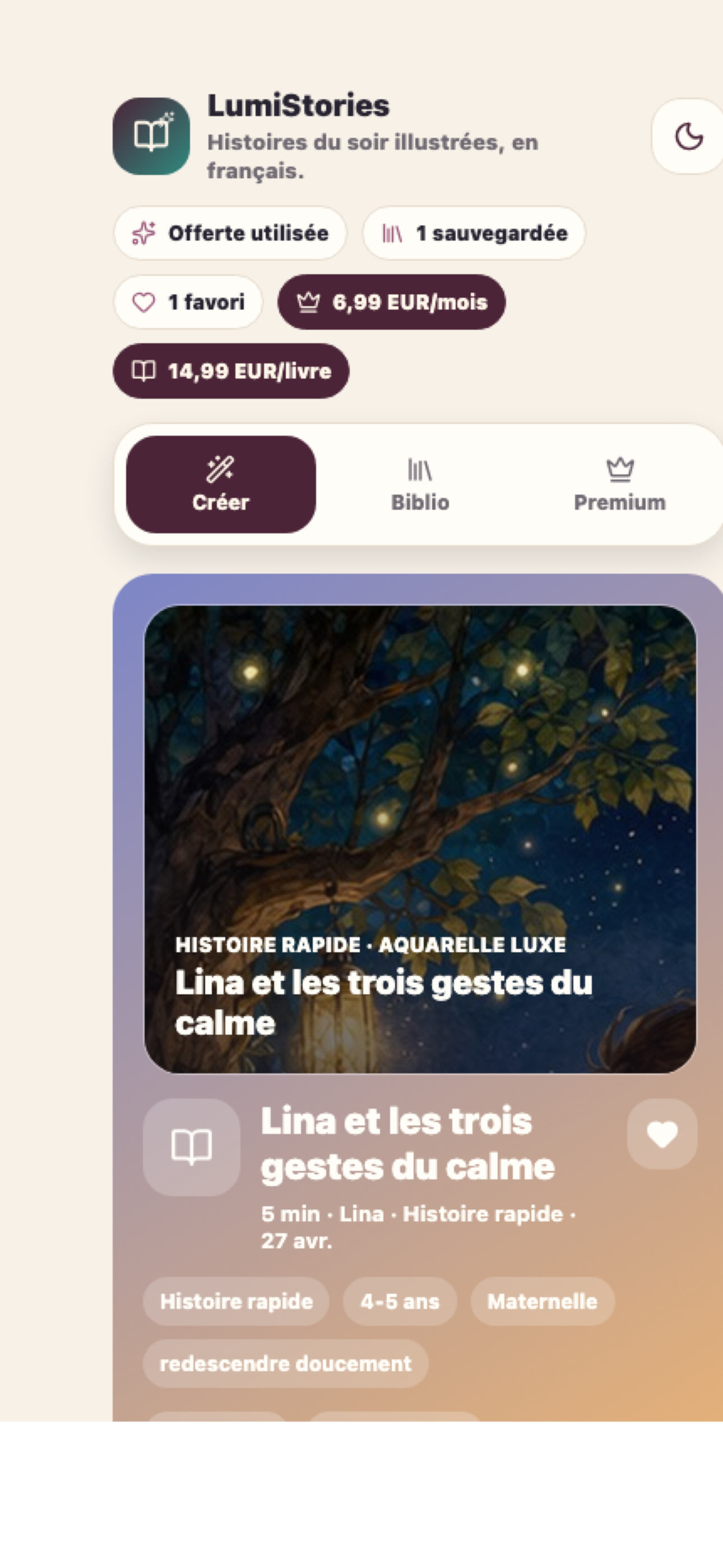The image size is (723, 1568).
Task: Toggle the heart on the 1 favori chip
Action: 143,302
